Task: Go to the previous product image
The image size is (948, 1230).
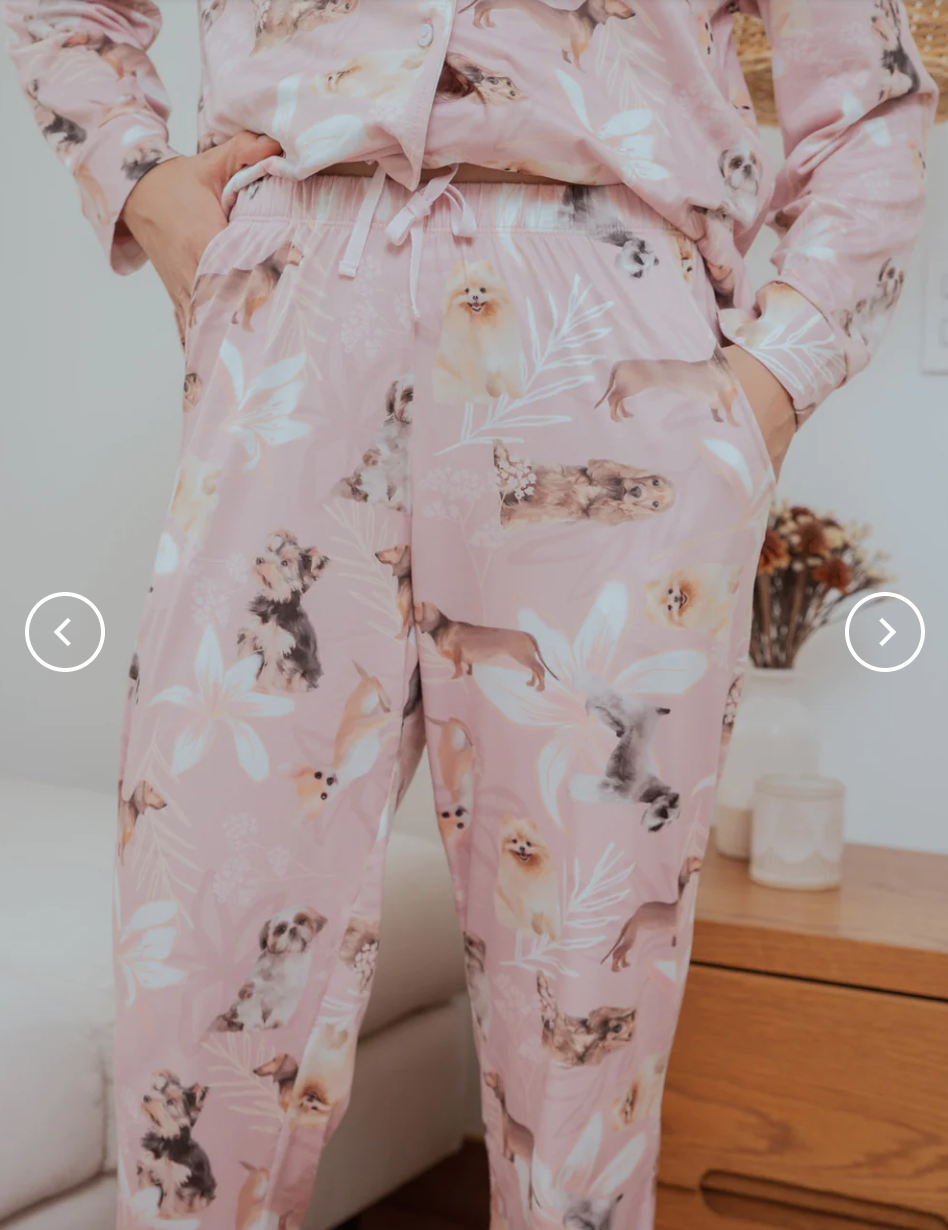Action: [65, 632]
